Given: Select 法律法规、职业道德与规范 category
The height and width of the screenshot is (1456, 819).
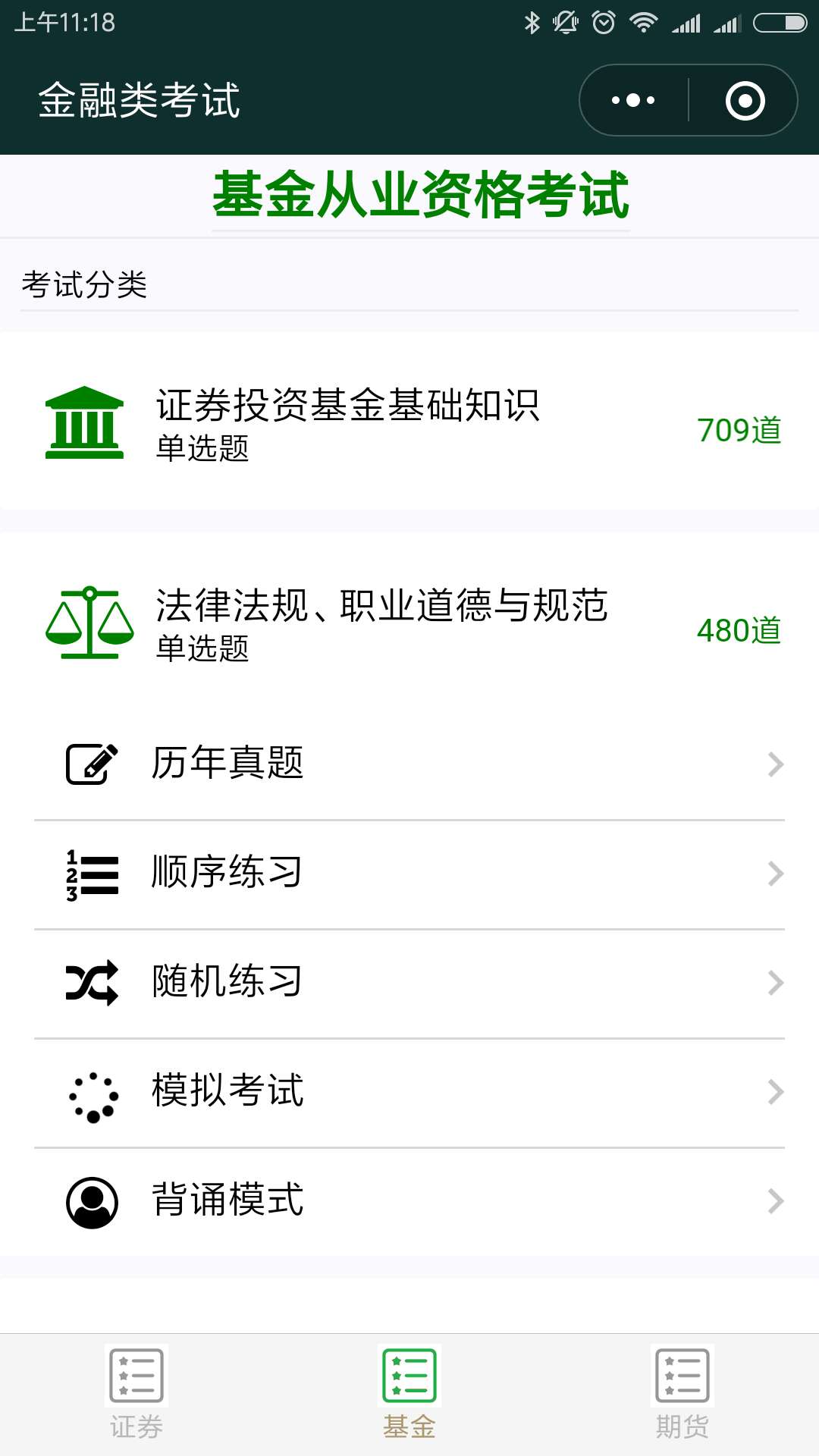Looking at the screenshot, I should [x=409, y=622].
